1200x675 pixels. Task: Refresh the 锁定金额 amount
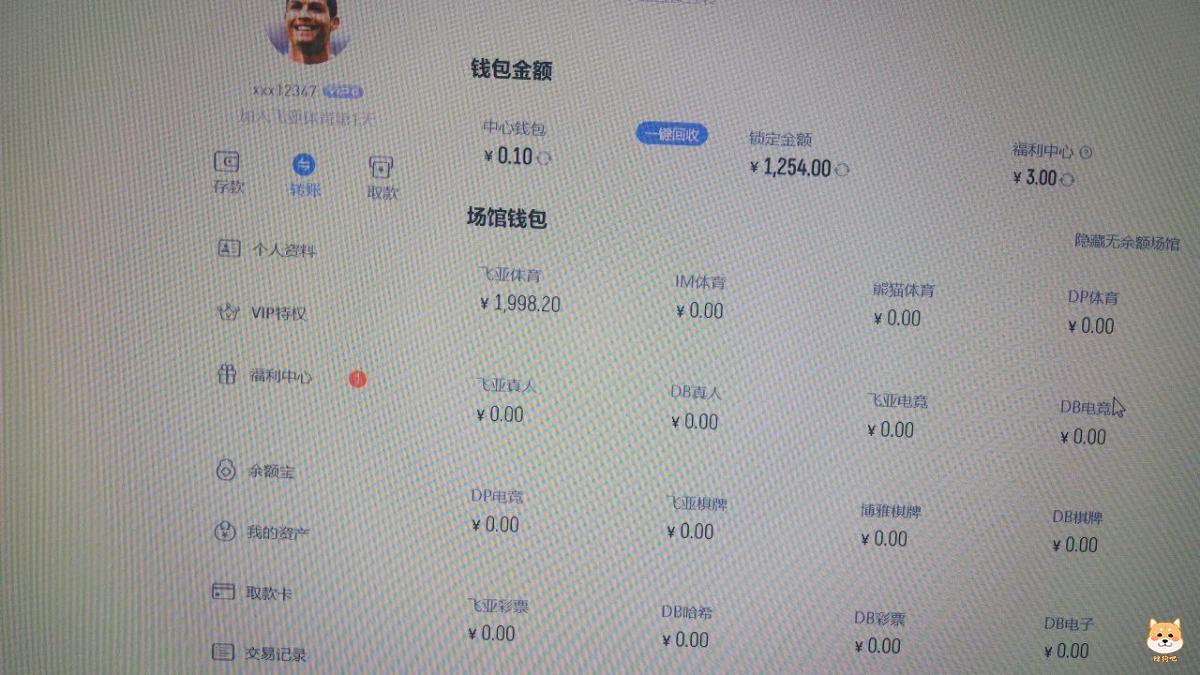tap(842, 170)
